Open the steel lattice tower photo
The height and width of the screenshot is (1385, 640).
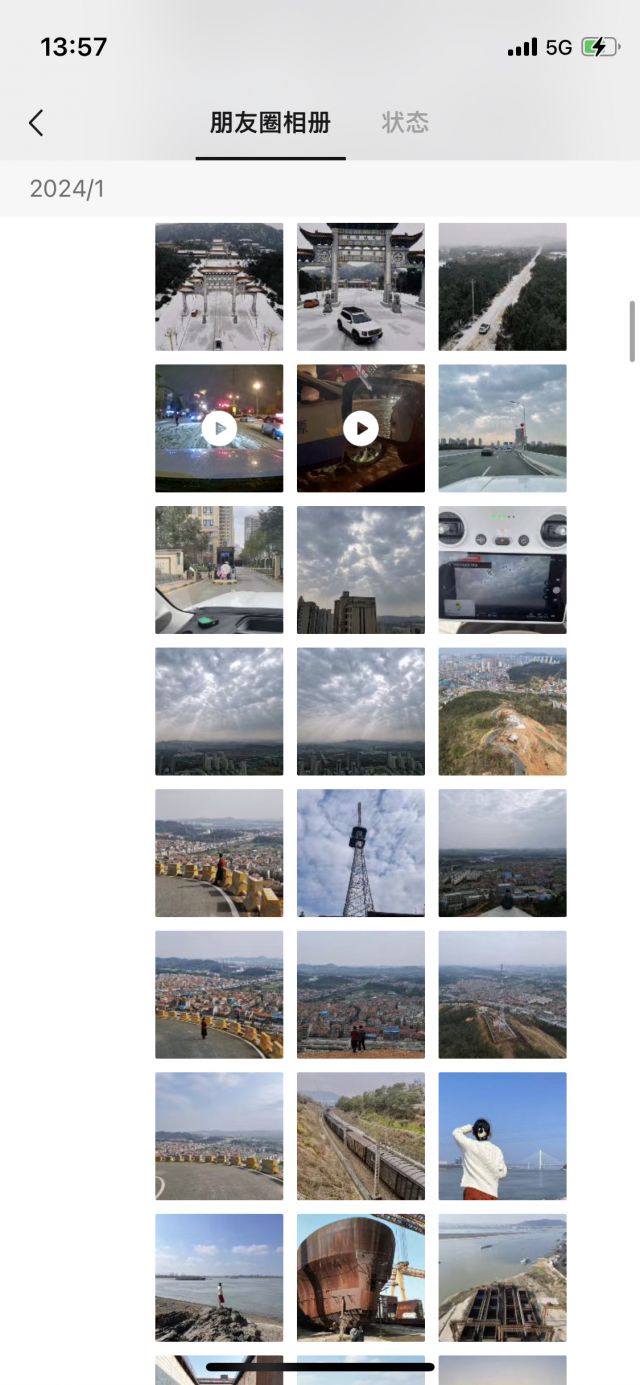(x=360, y=853)
